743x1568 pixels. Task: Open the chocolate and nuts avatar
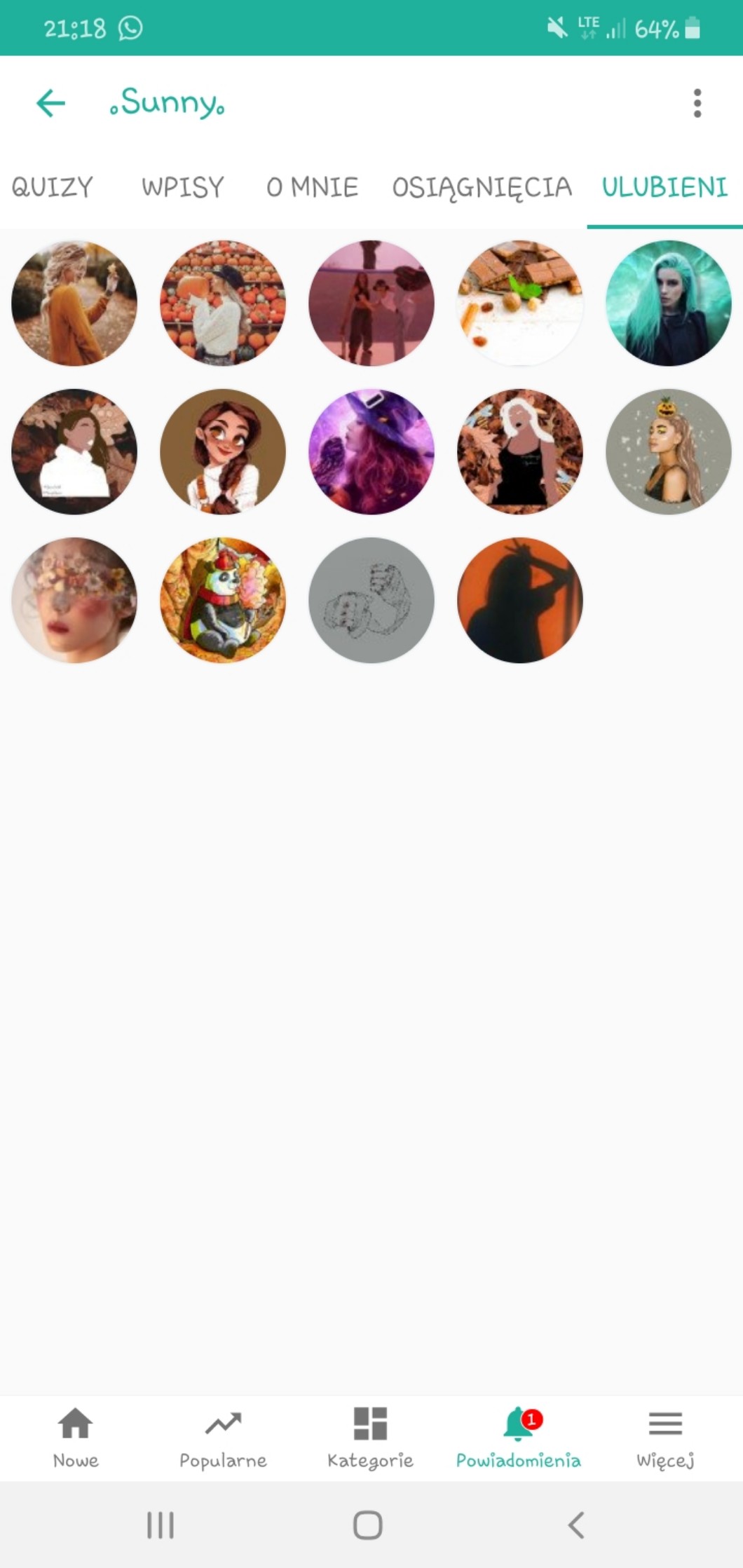point(520,303)
